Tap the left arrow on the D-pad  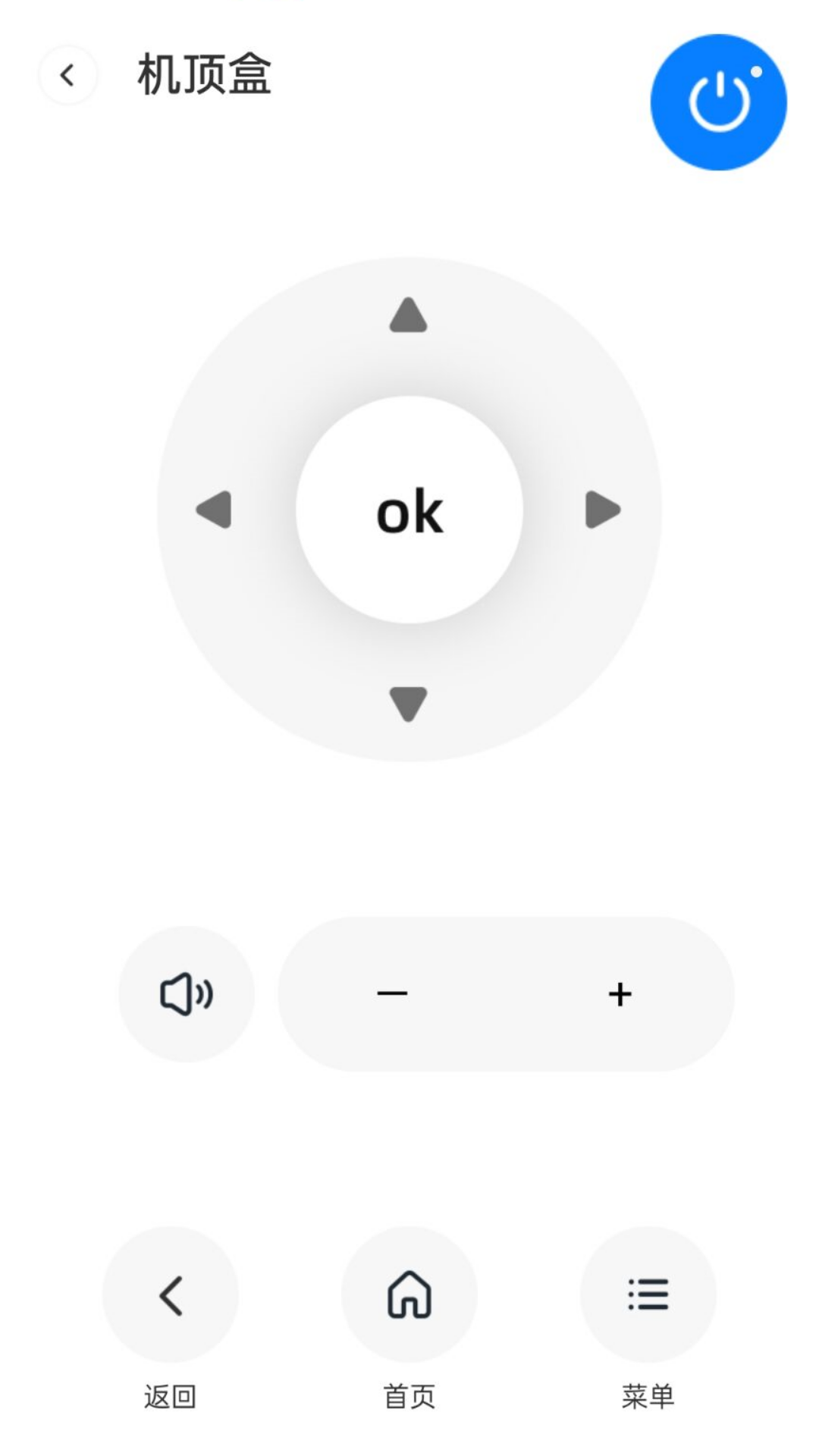point(215,510)
